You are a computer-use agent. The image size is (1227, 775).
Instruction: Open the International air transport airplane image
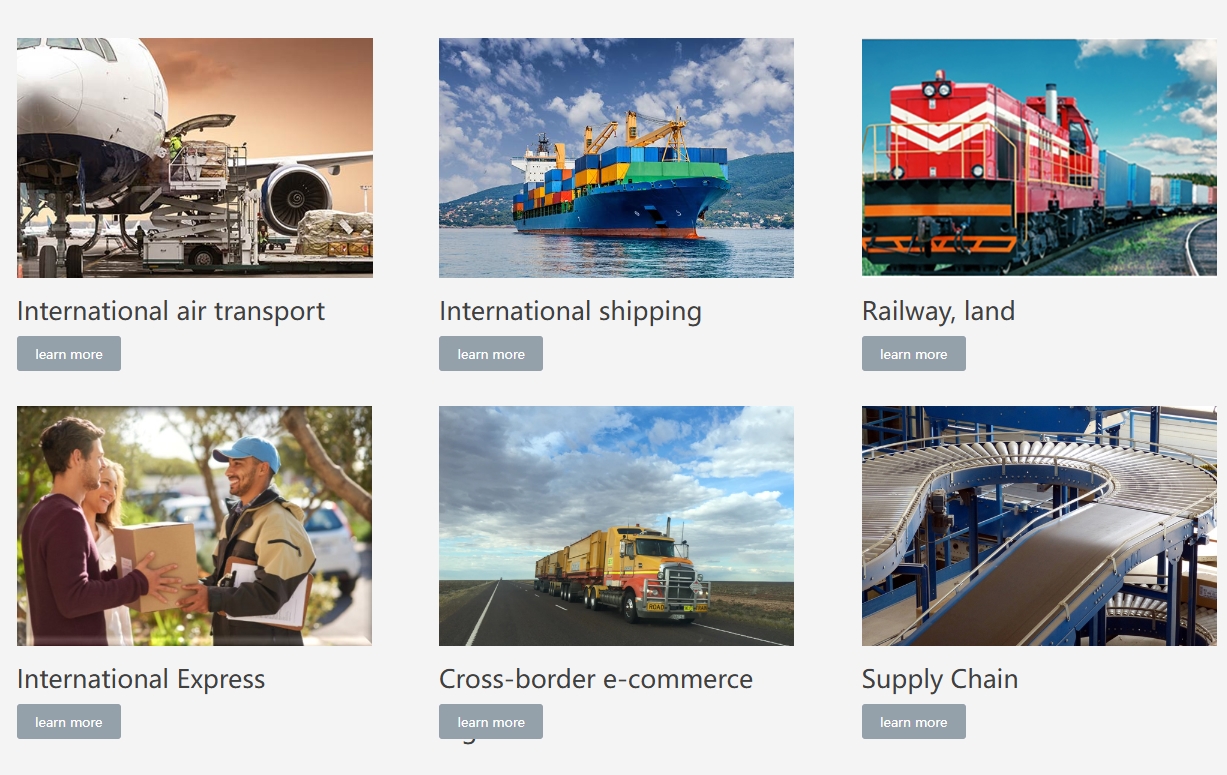click(195, 158)
